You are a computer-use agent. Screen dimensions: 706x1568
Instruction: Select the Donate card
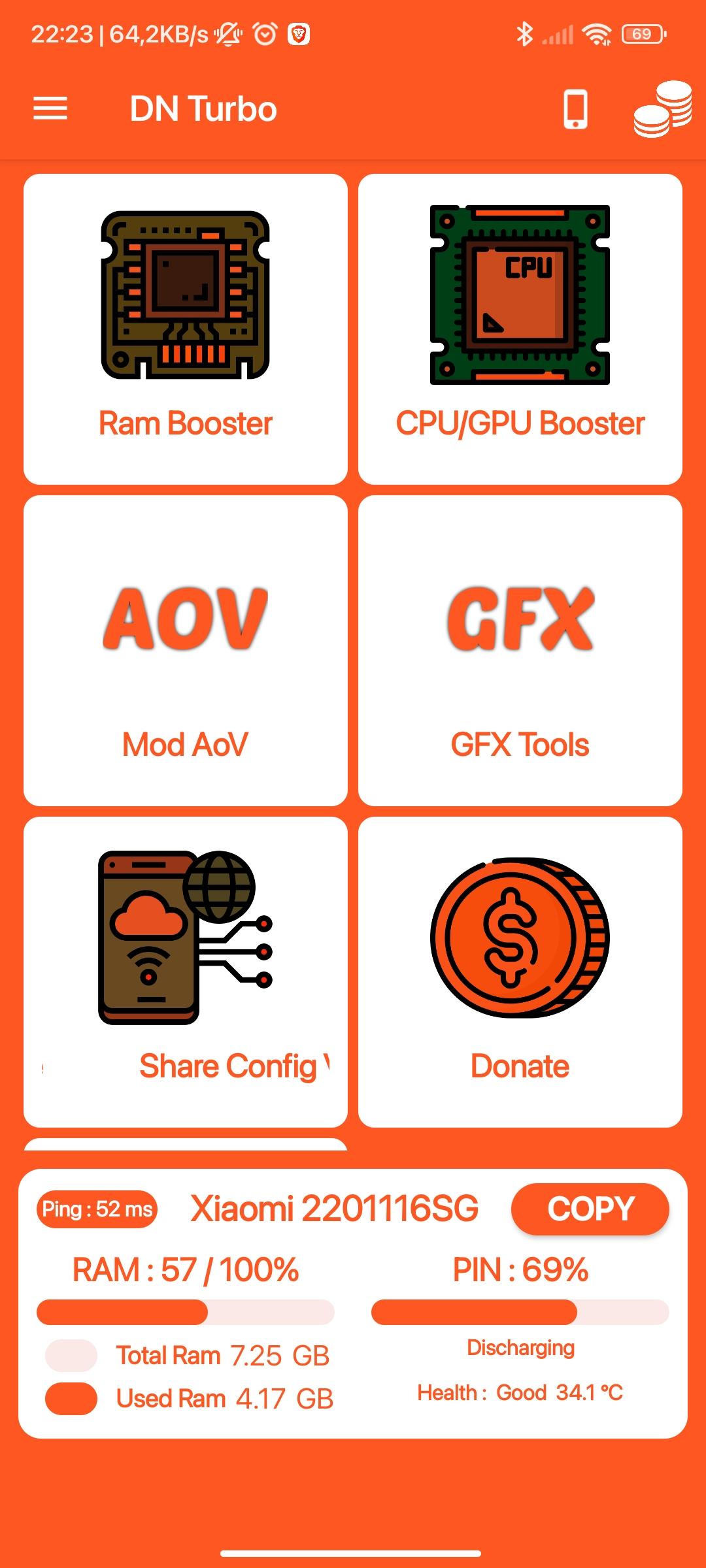click(520, 972)
